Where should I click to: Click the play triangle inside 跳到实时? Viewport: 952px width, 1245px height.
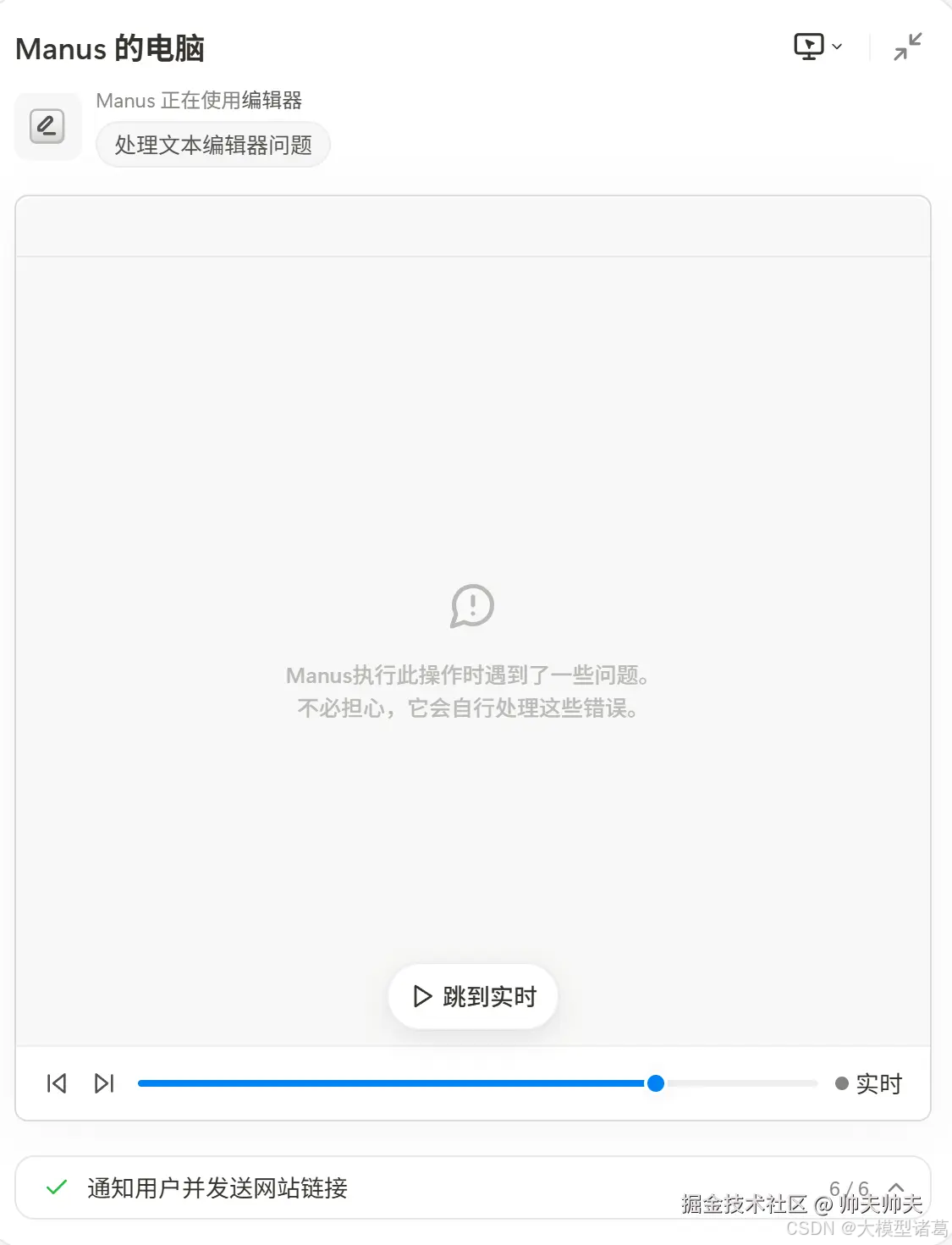[421, 996]
